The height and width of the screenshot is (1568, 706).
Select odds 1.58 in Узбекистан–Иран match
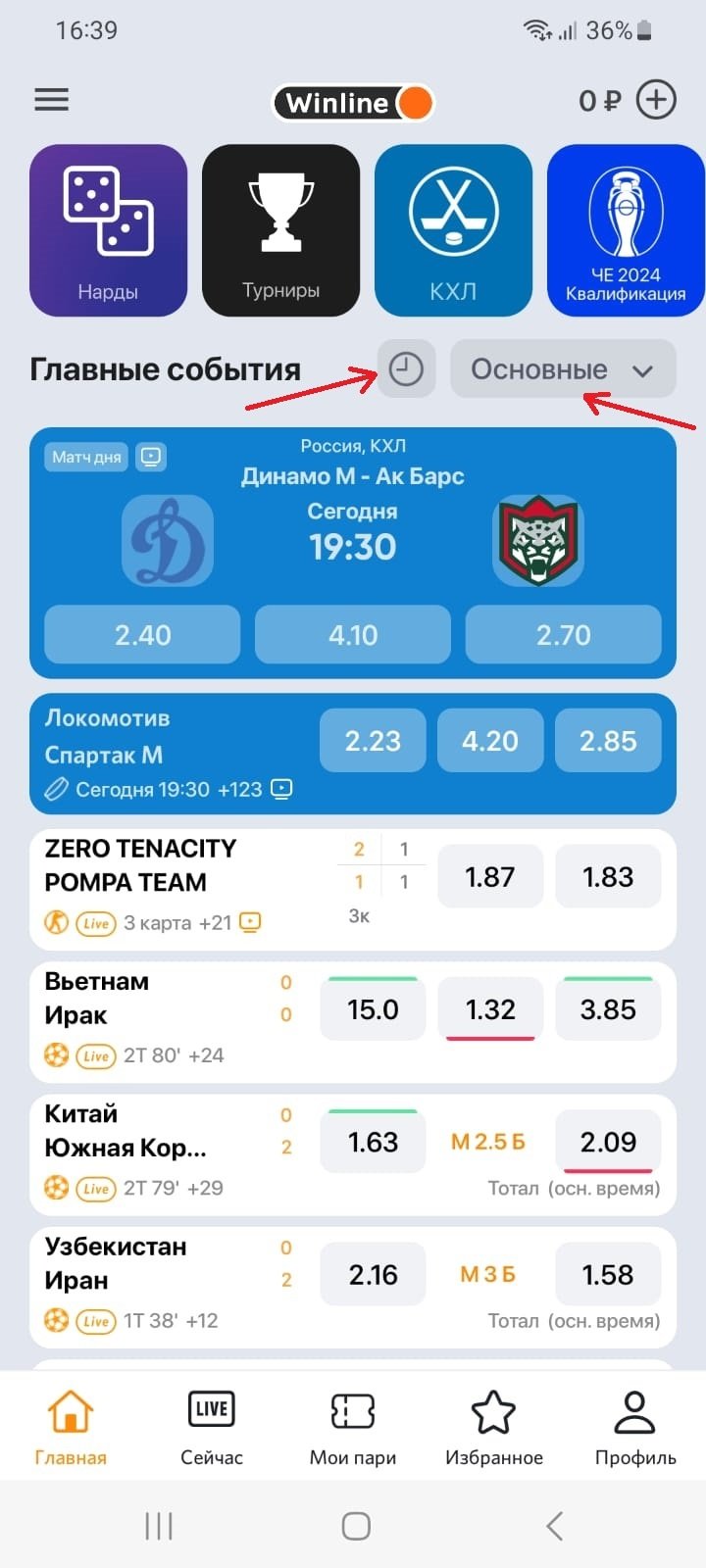[608, 1274]
